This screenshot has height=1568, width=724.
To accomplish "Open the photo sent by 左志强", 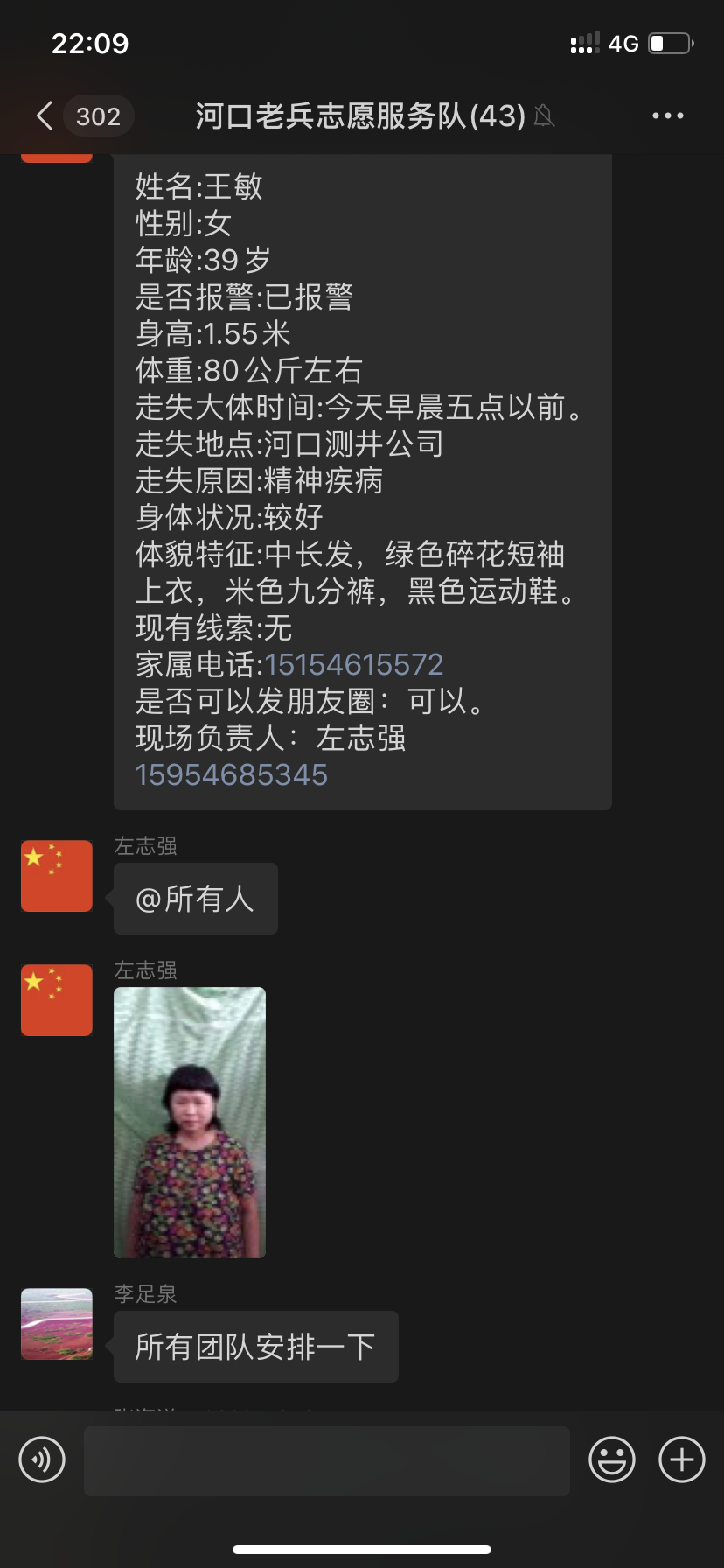I will coord(190,1123).
